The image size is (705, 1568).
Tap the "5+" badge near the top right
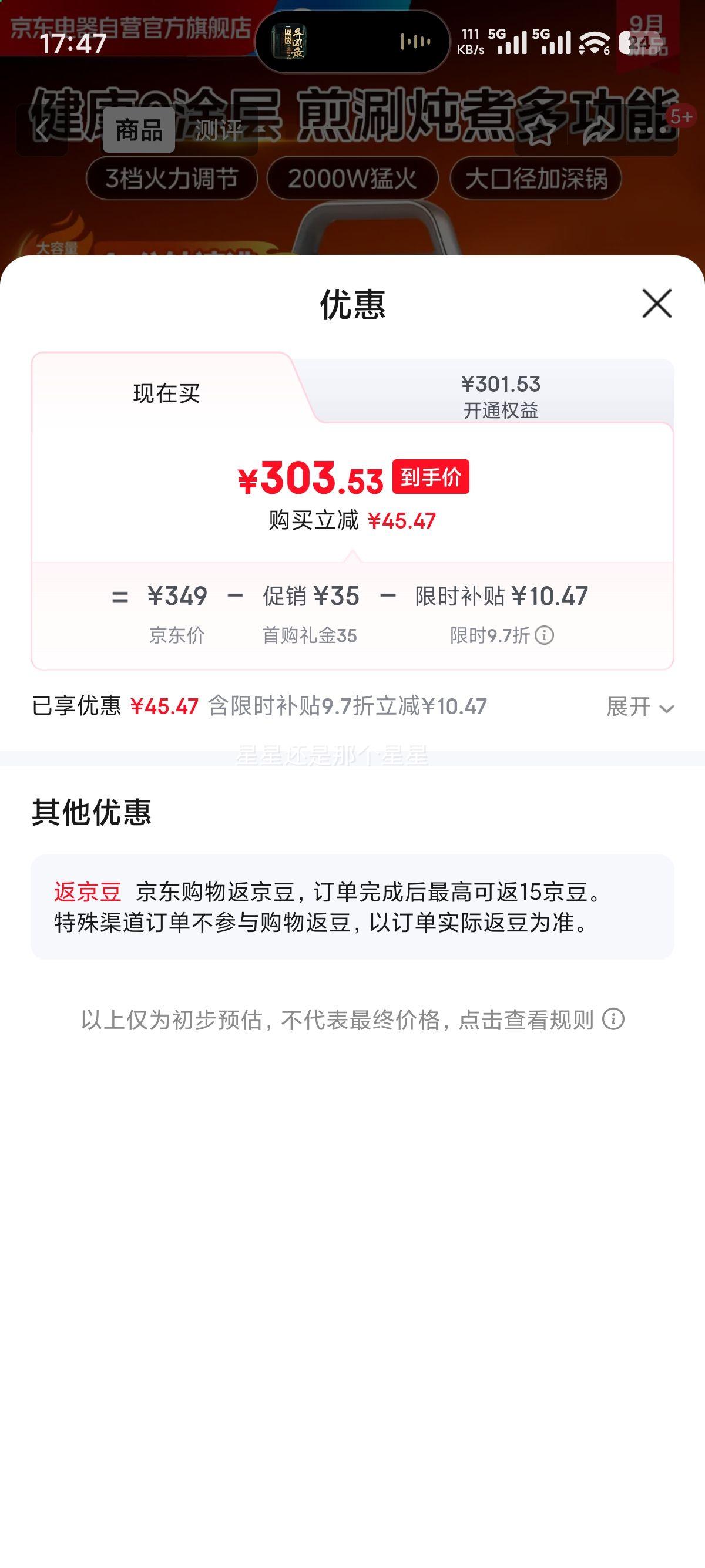pyautogui.click(x=681, y=116)
